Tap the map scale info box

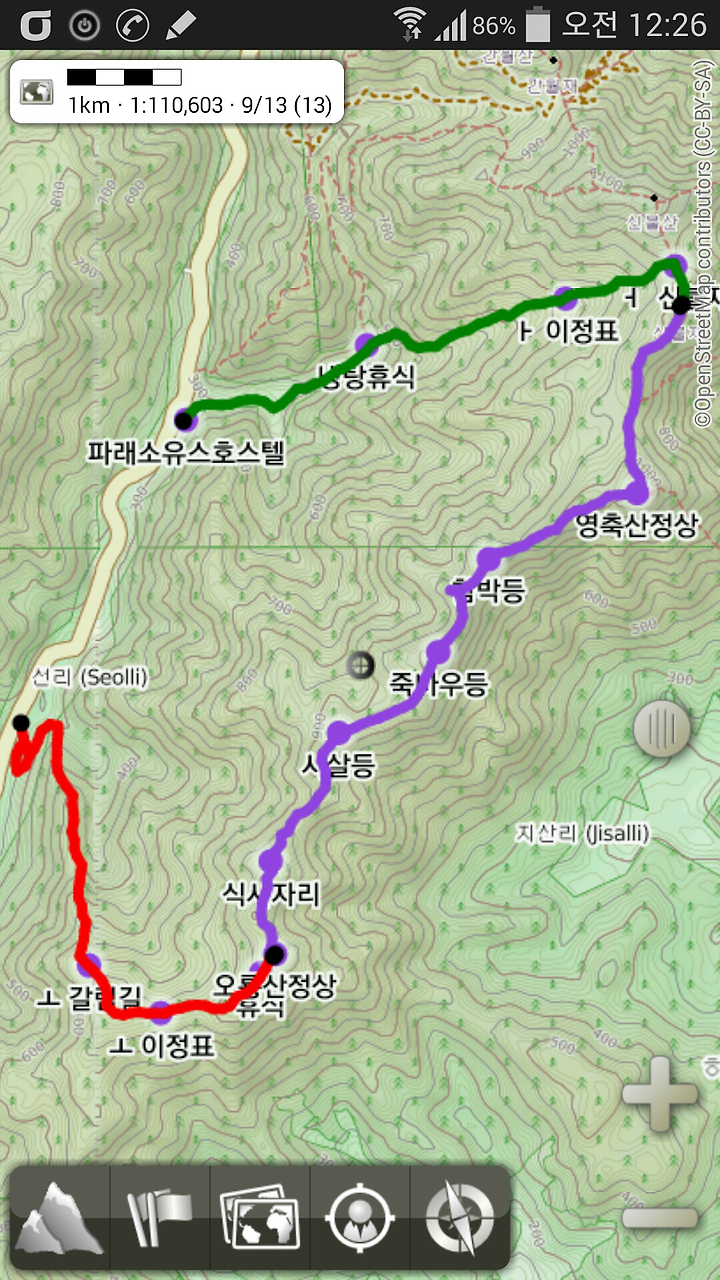coord(177,92)
